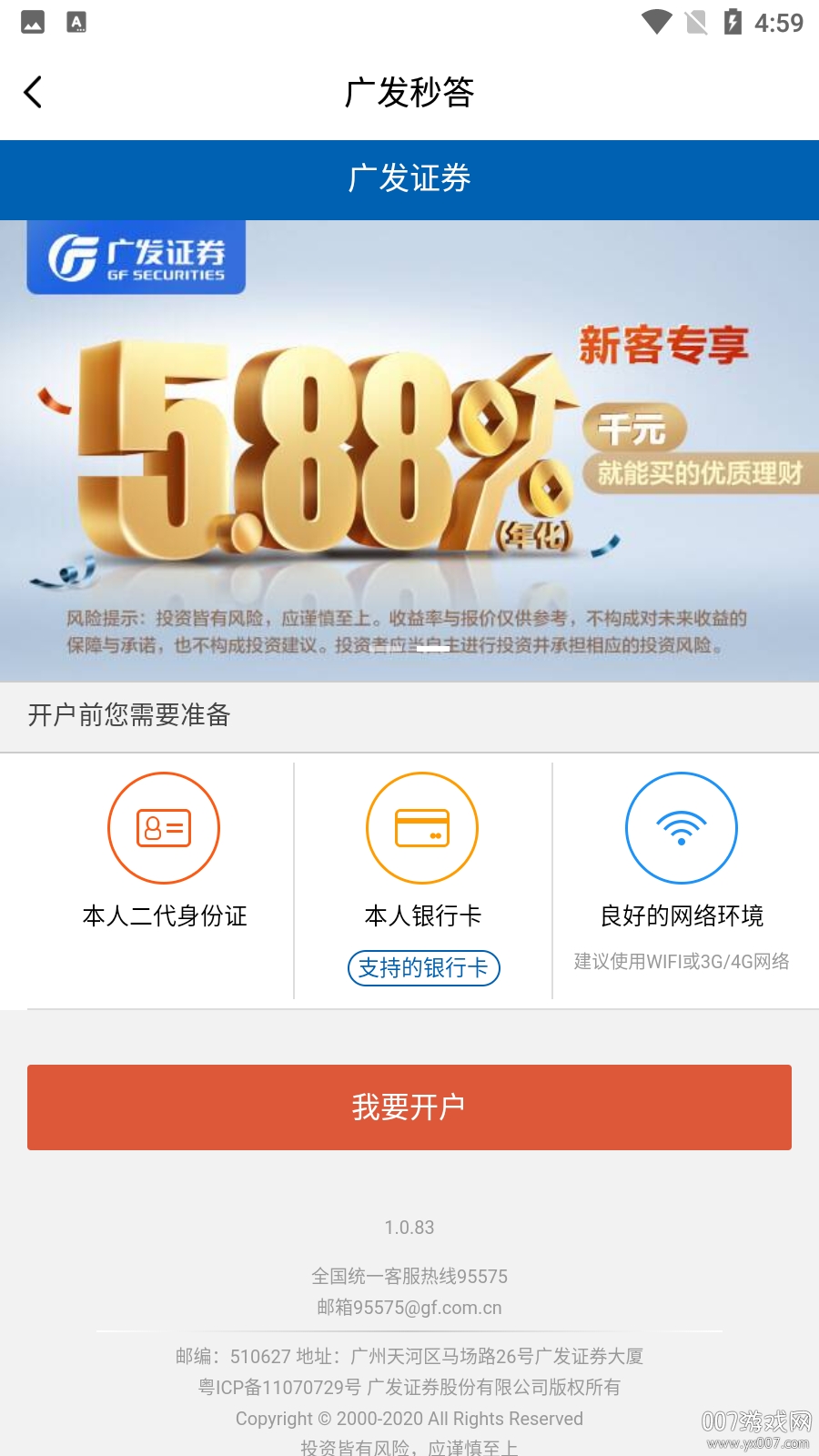
Task: Tap the 开户前您需要准备 section header
Action: pyautogui.click(x=130, y=717)
